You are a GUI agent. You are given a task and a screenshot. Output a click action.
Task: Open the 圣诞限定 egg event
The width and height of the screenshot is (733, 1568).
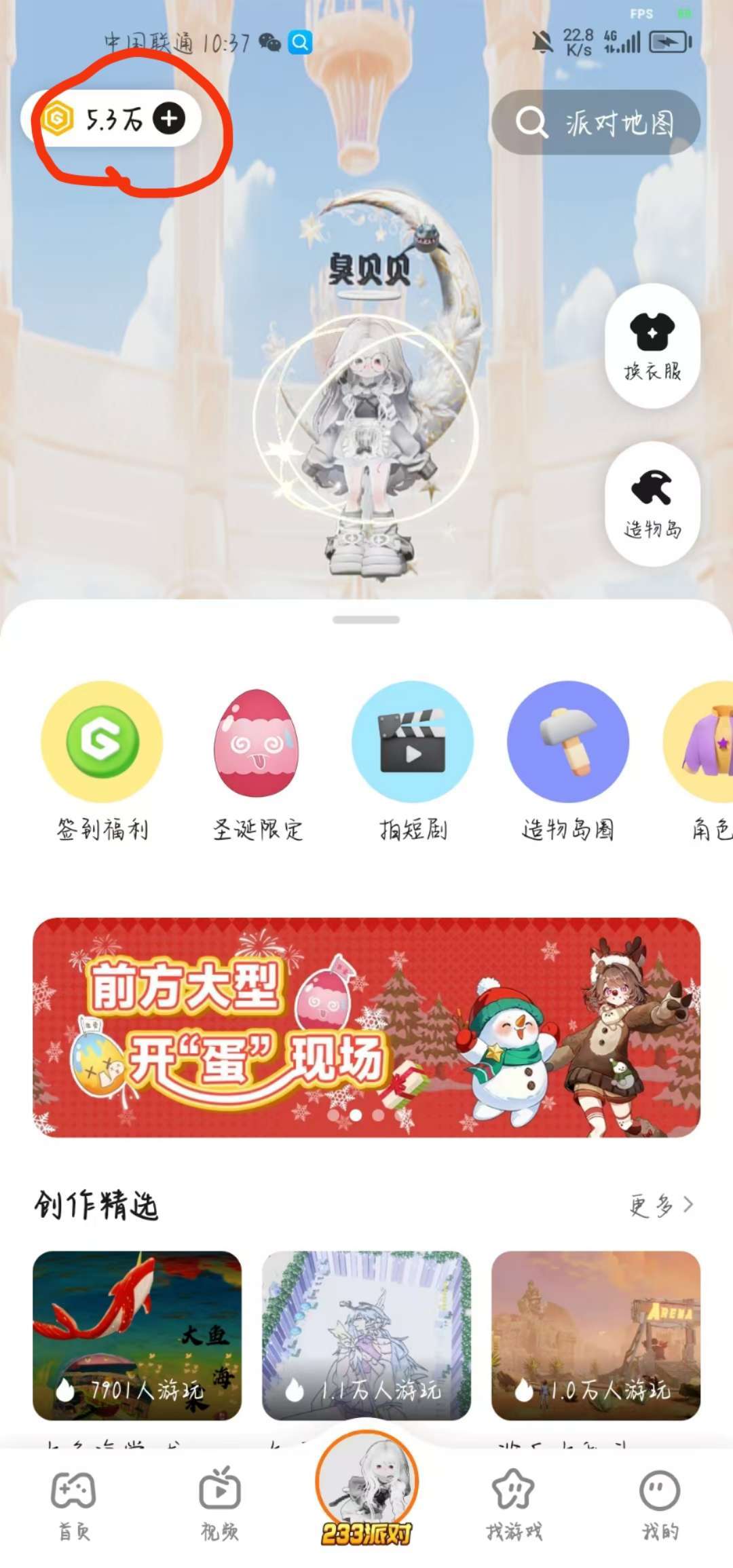pyautogui.click(x=257, y=762)
